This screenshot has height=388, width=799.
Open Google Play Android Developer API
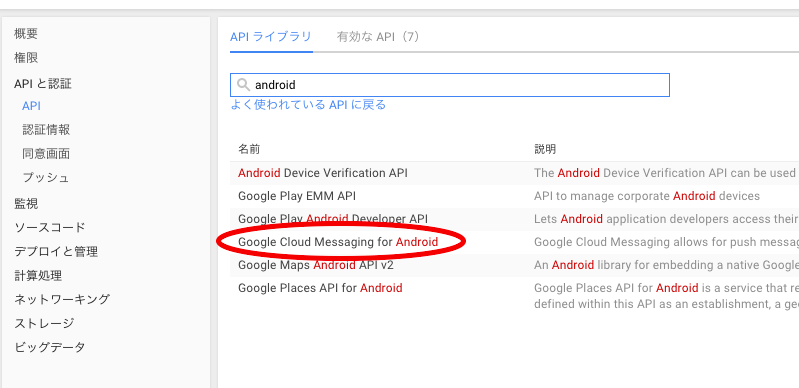(333, 219)
